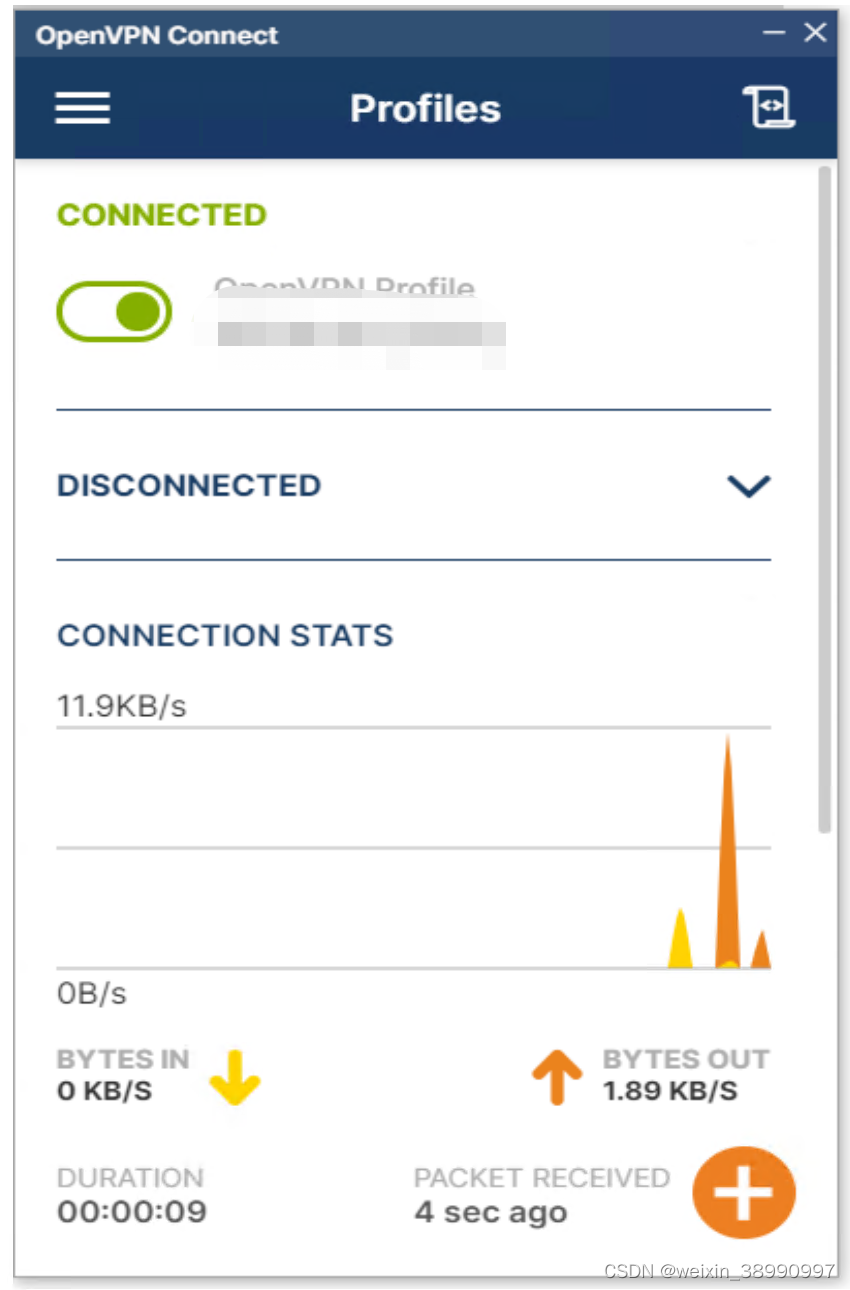Click the orange Bytes Out arrow icon

(x=556, y=1078)
